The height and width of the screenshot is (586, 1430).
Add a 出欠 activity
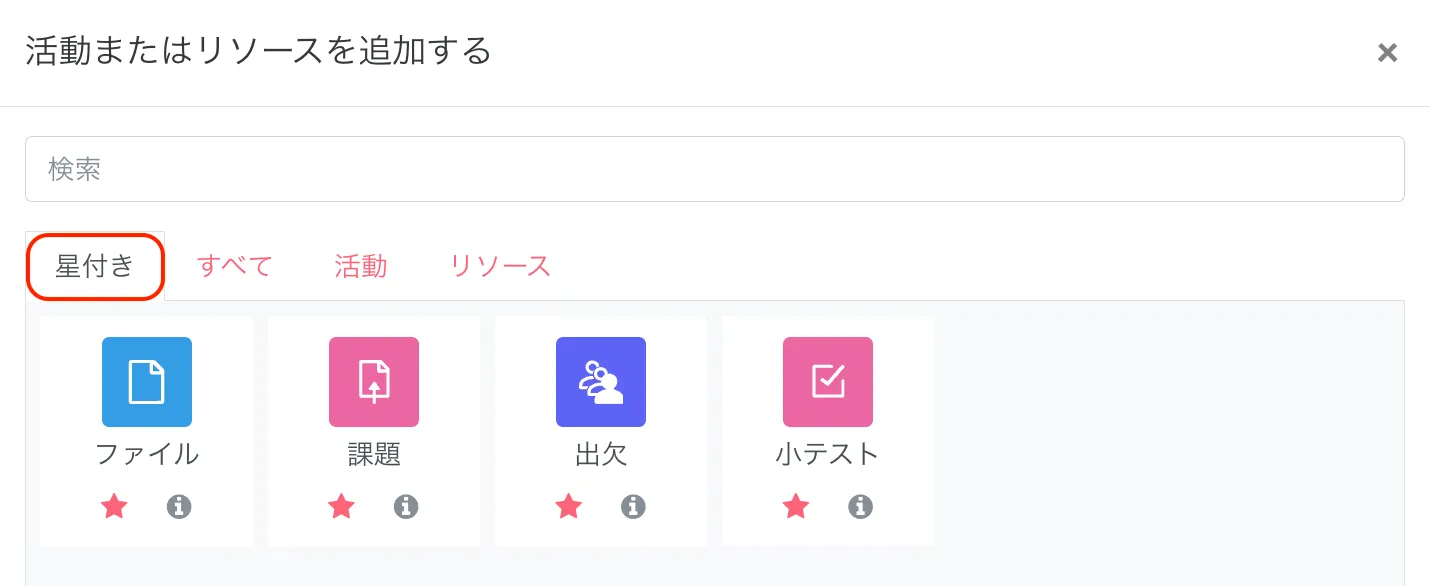coord(600,400)
